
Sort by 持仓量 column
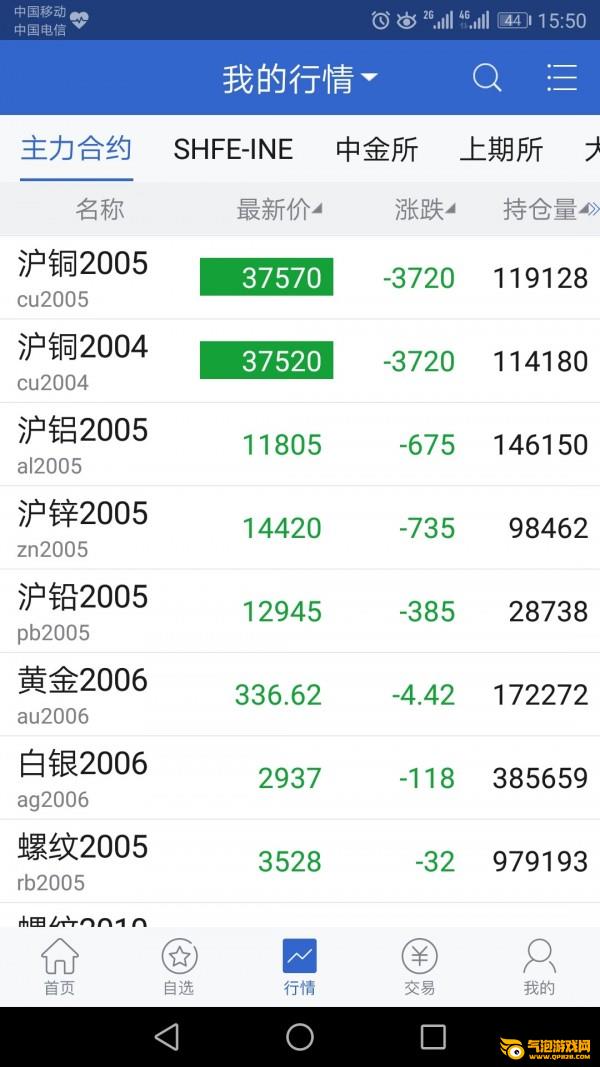click(x=545, y=209)
